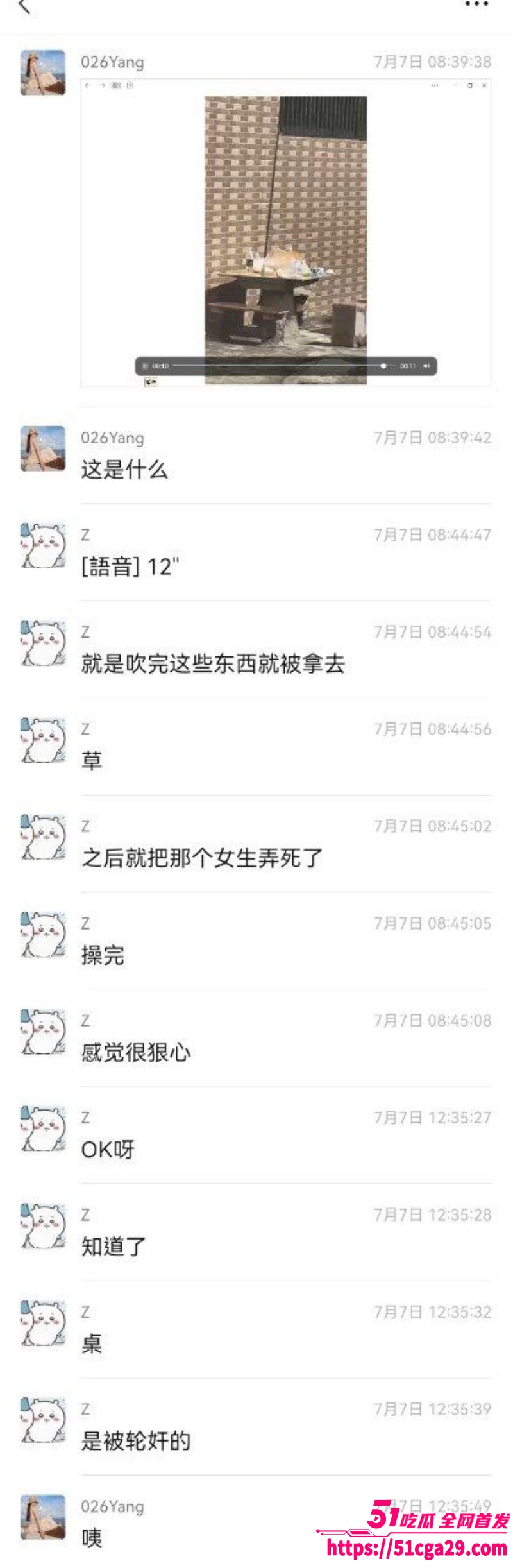
Task: Open the three-dot overflow menu
Action: pyautogui.click(x=476, y=5)
